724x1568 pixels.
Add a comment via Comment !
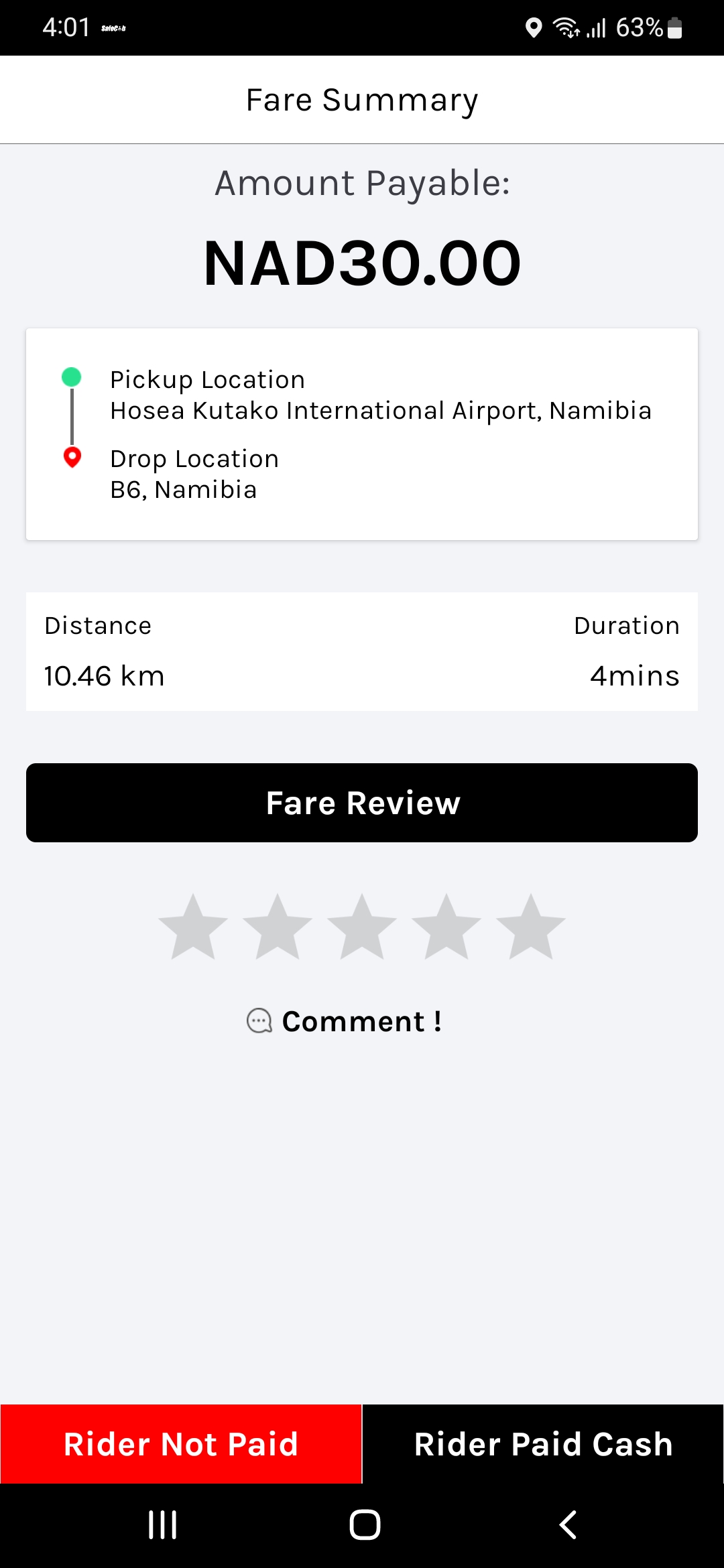(345, 1021)
